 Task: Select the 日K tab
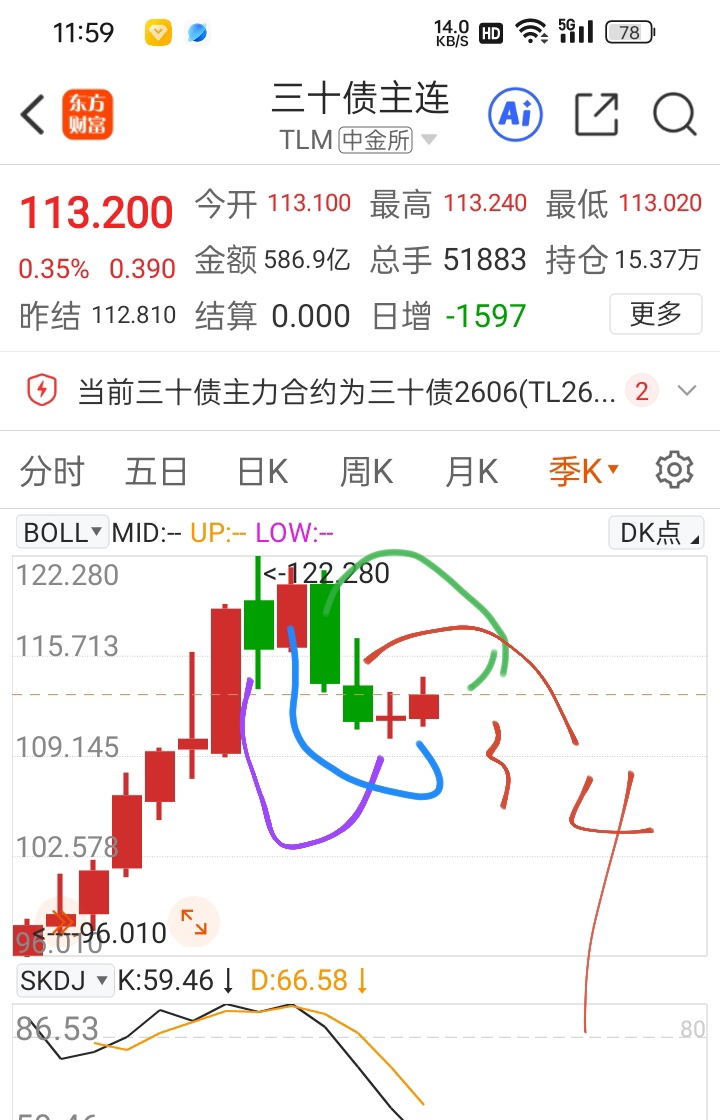click(262, 471)
